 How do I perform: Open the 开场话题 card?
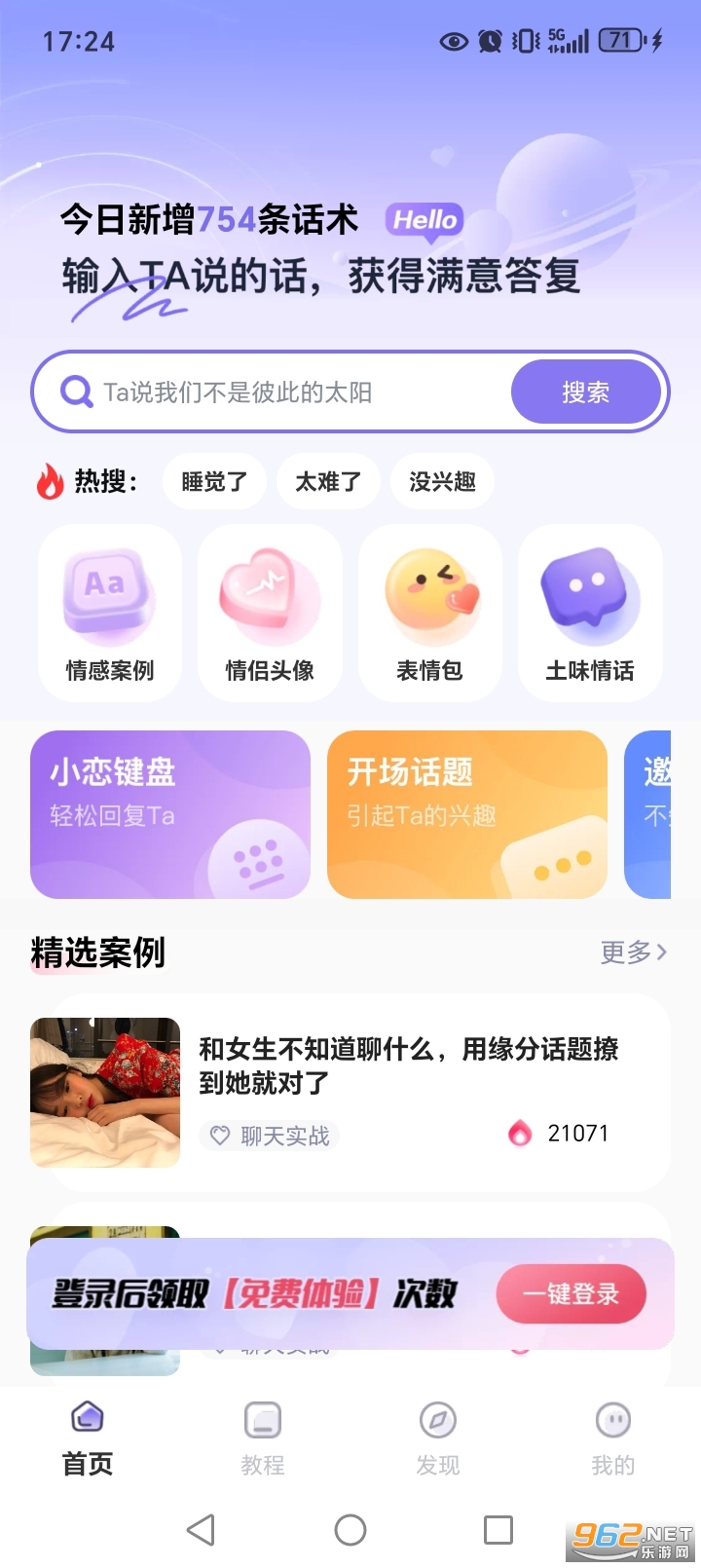click(x=466, y=814)
